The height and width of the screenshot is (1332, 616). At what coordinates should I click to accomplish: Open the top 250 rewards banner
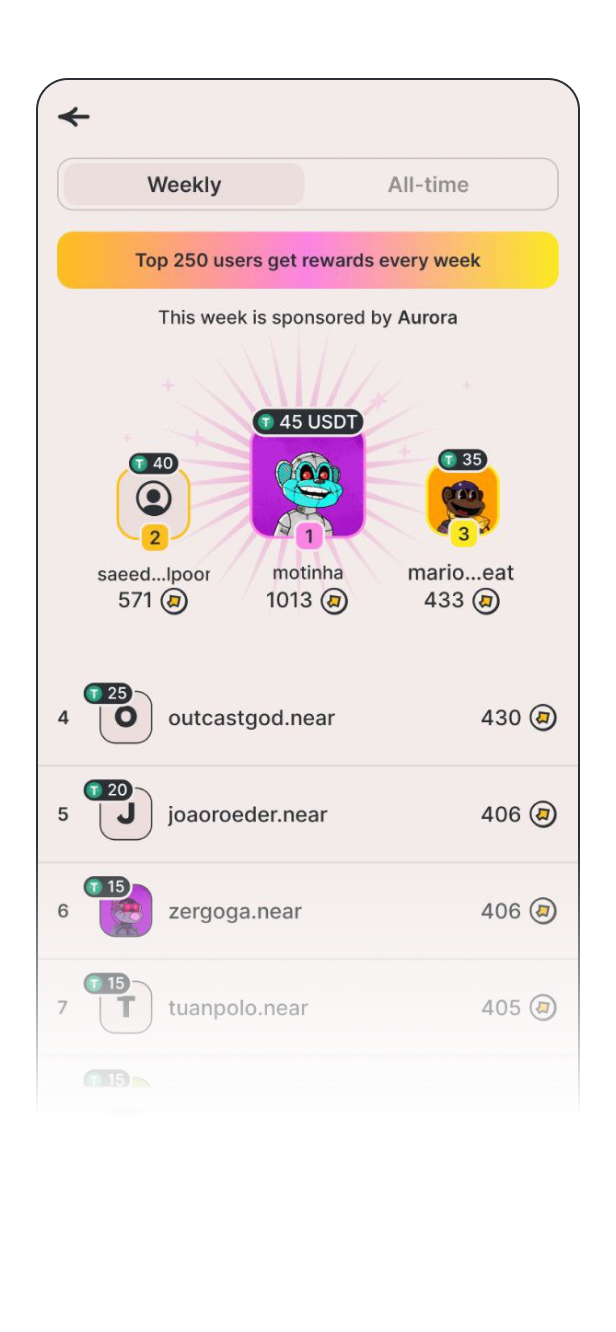coord(308,261)
